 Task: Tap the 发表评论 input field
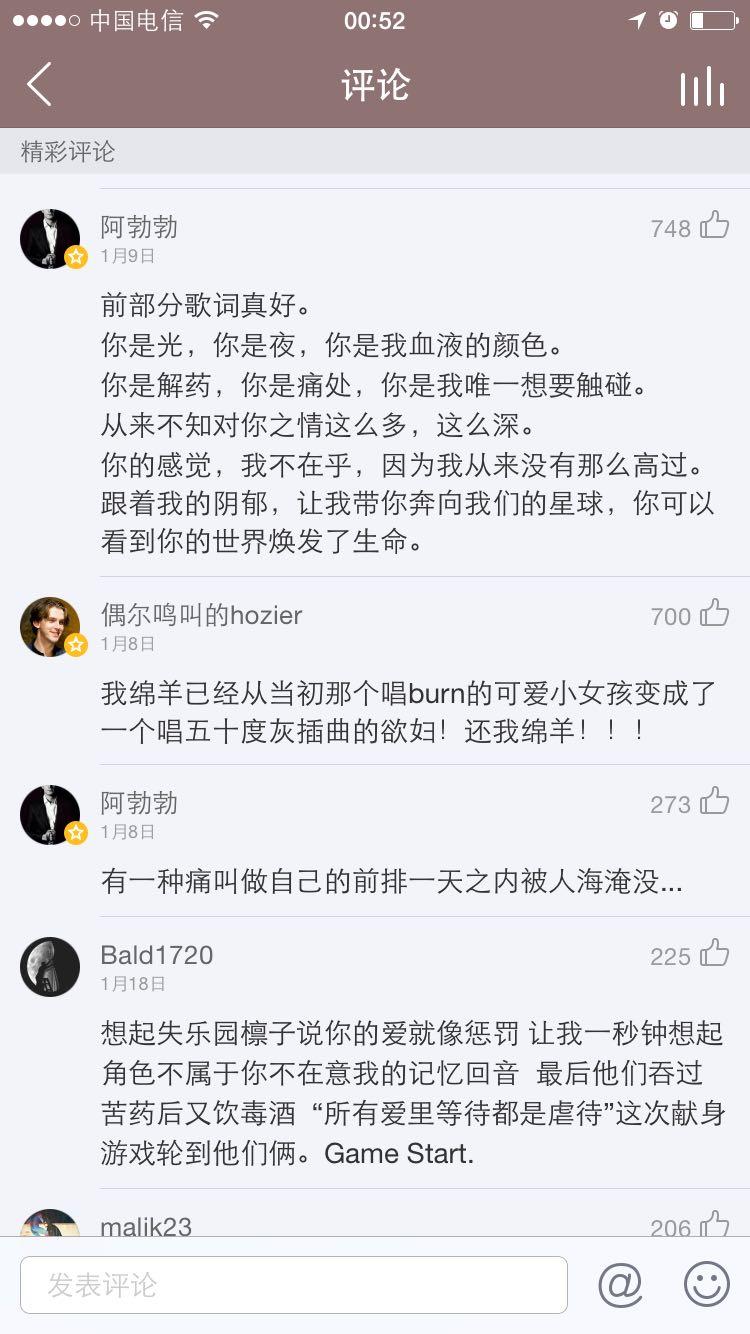tap(293, 1285)
